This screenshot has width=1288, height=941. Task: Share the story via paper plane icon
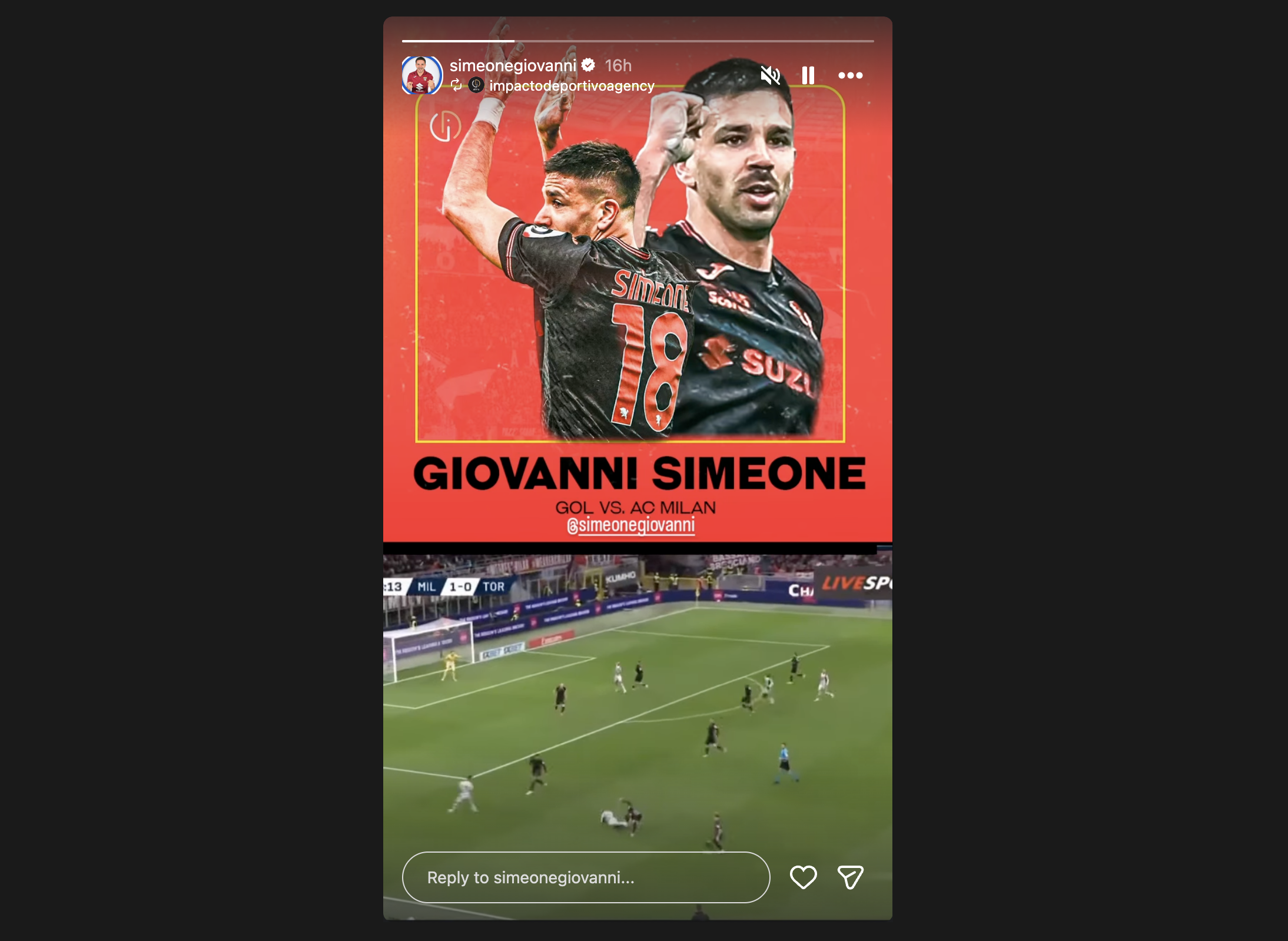tap(850, 877)
